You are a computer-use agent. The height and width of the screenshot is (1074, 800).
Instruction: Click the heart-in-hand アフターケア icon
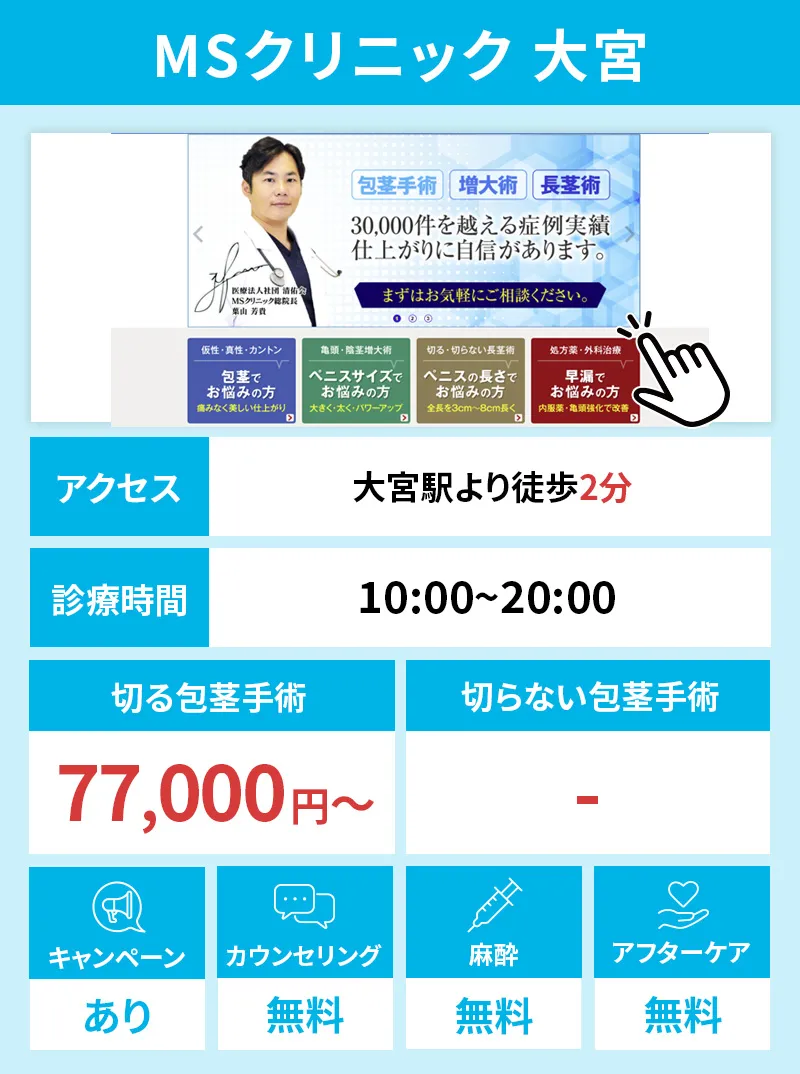pyautogui.click(x=680, y=903)
